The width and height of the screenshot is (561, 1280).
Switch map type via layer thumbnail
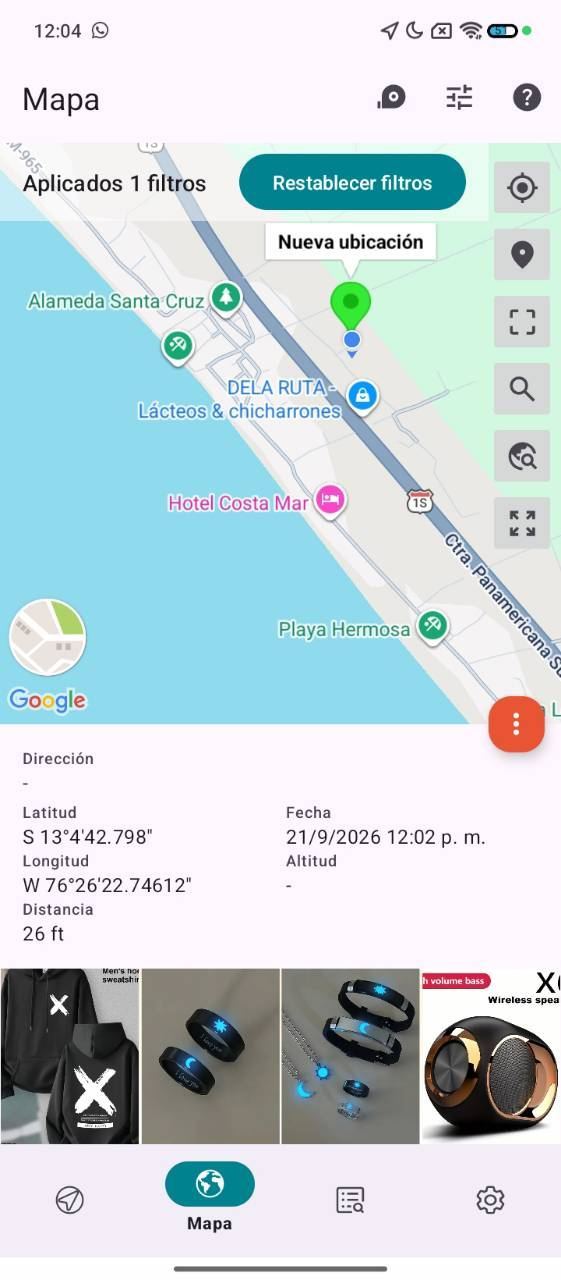[47, 638]
